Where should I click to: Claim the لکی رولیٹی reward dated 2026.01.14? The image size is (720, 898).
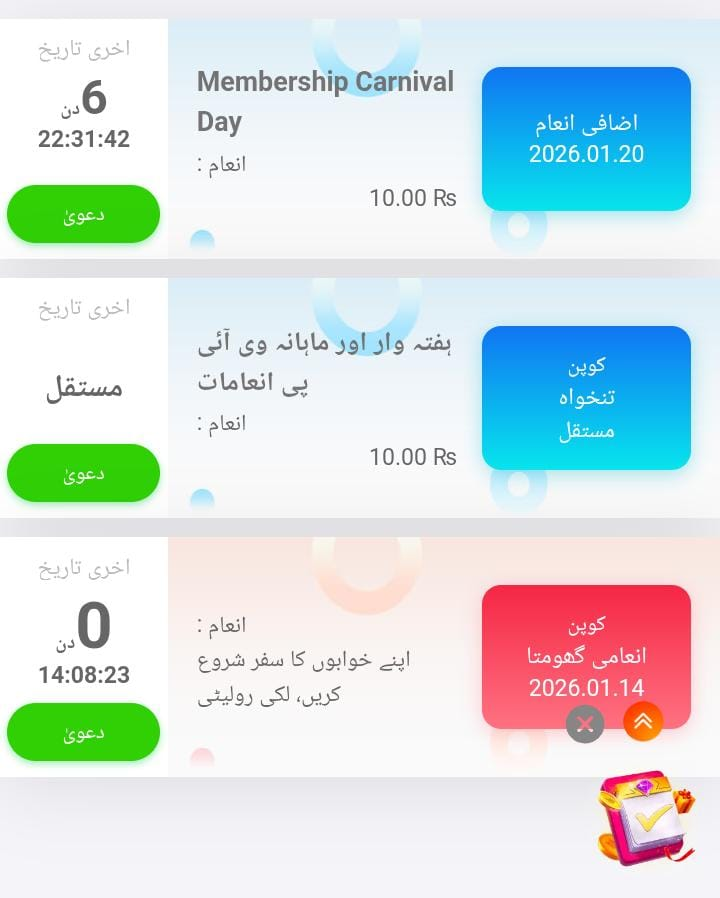[83, 732]
